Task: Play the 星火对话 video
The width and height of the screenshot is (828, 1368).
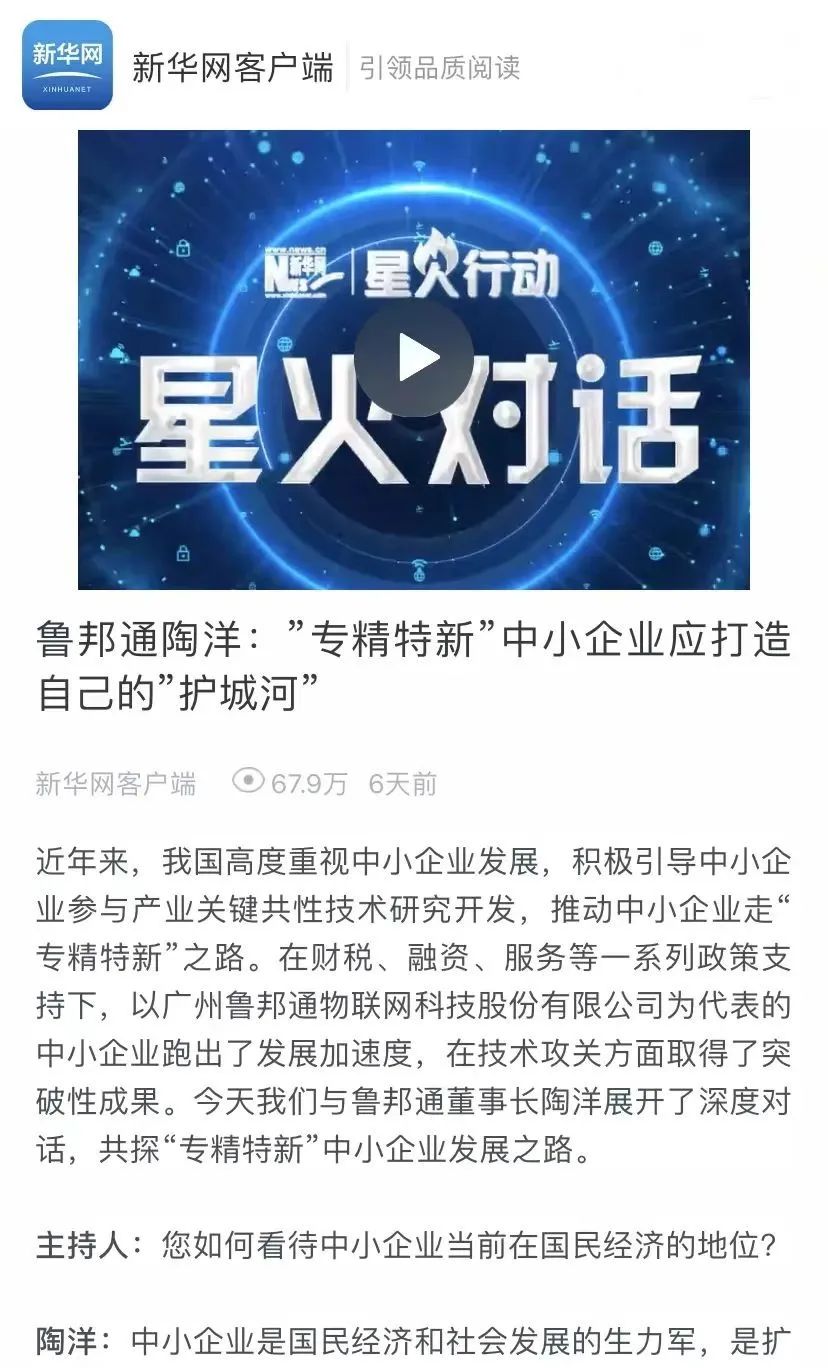Action: click(413, 358)
